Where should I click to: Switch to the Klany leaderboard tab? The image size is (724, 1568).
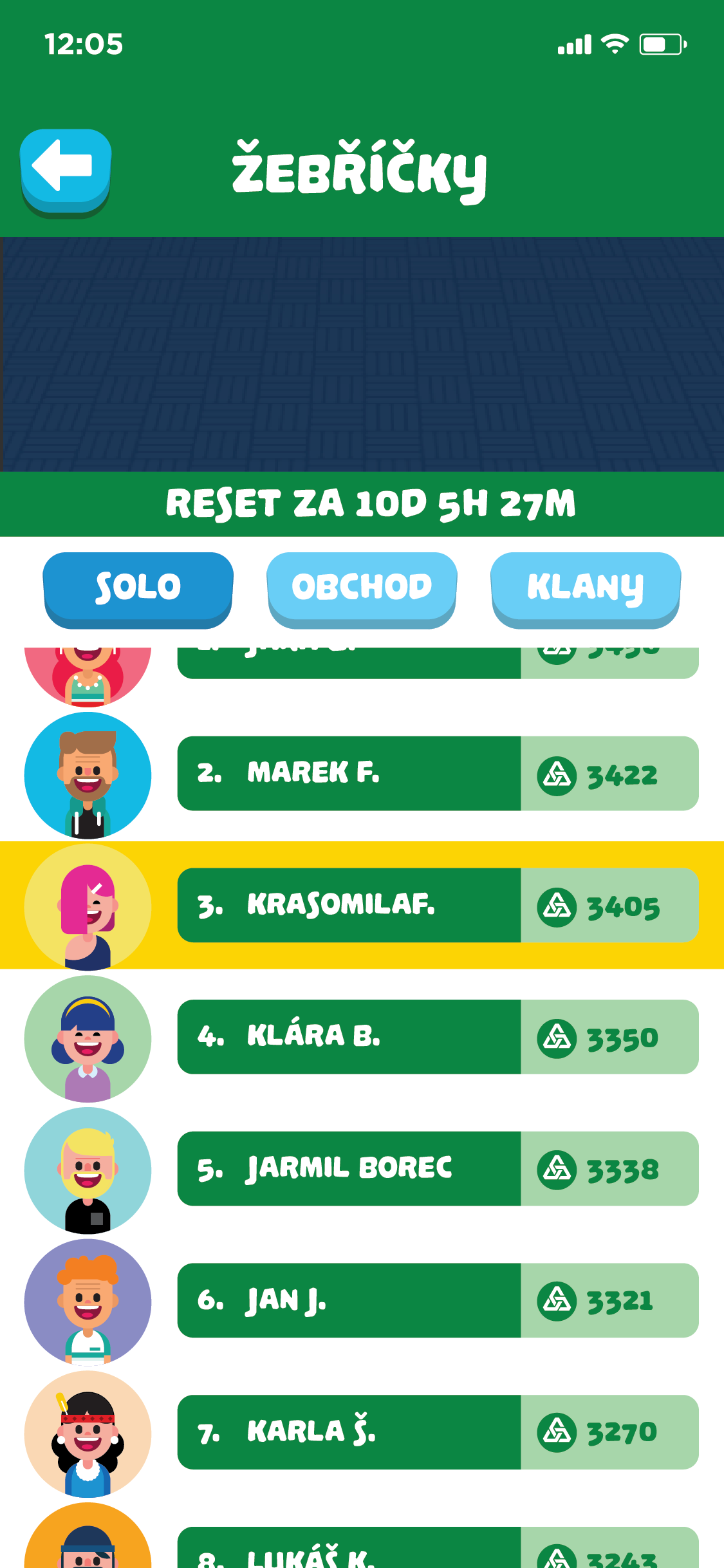coord(586,590)
